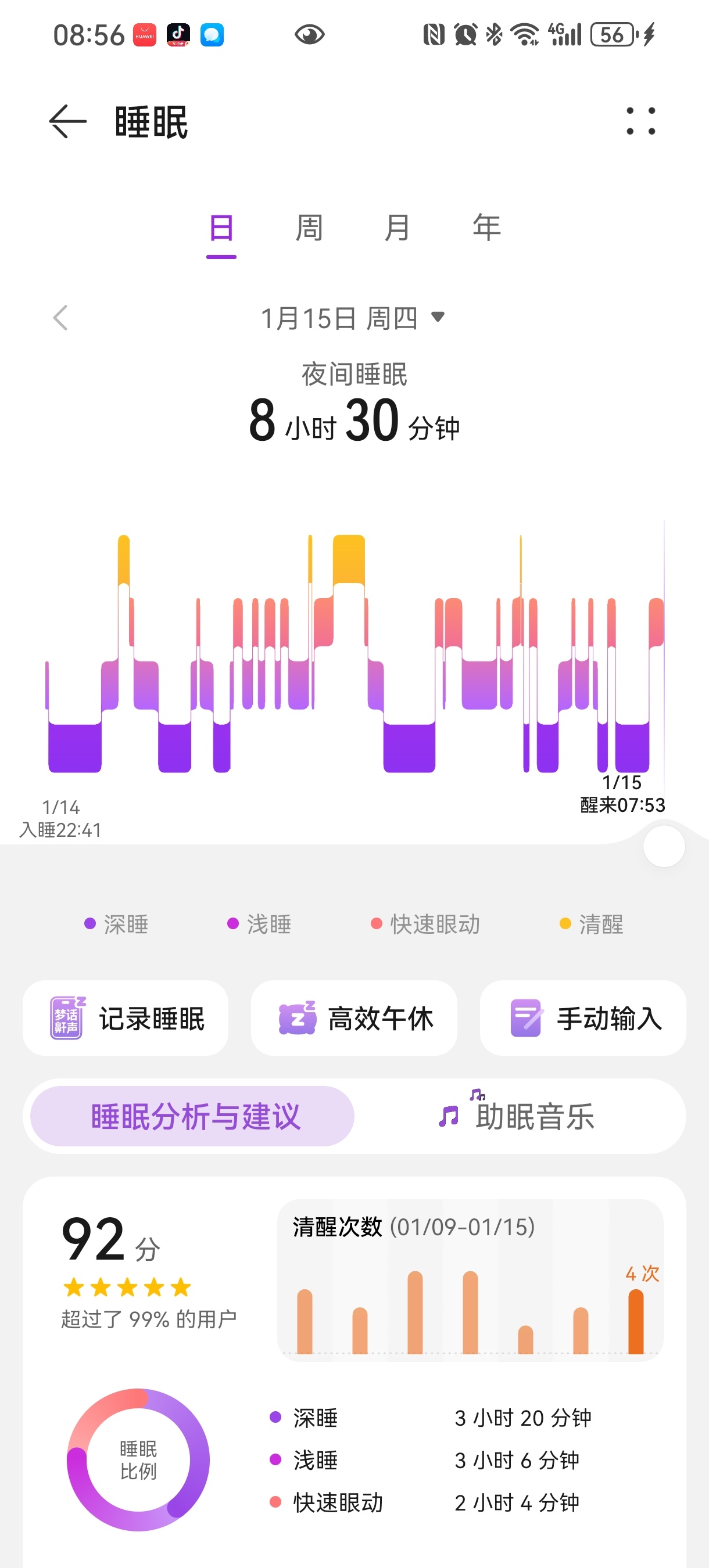Switch to the 年 tab
Image resolution: width=709 pixels, height=1568 pixels.
[x=486, y=229]
